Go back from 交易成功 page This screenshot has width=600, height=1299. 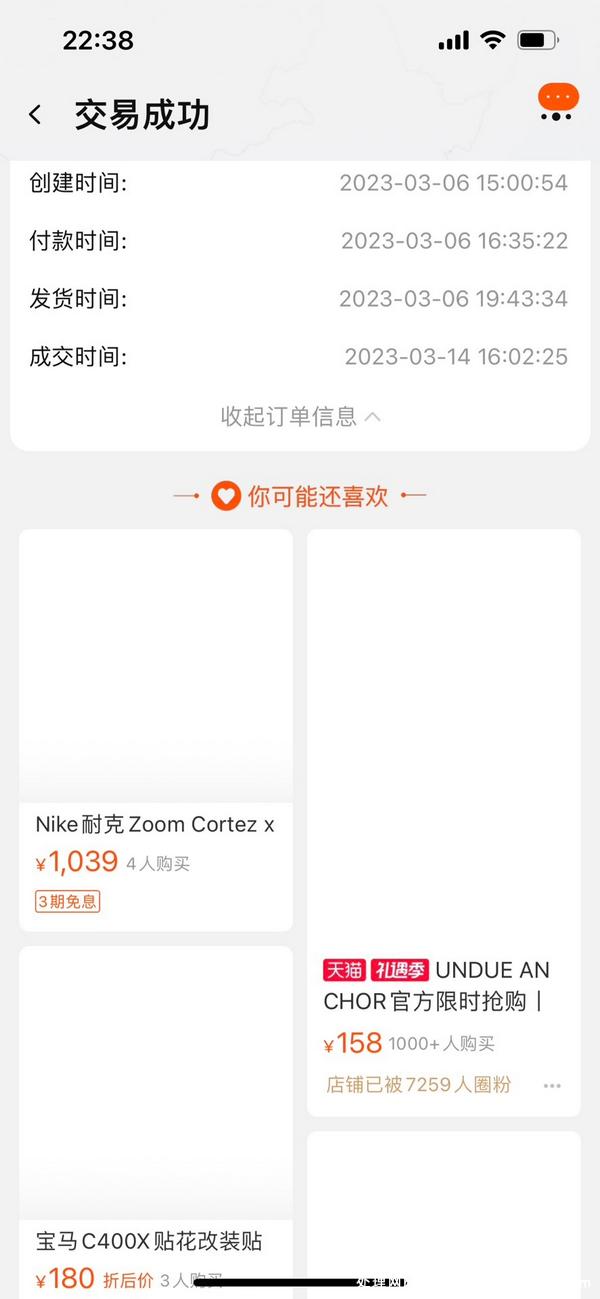pyautogui.click(x=36, y=115)
